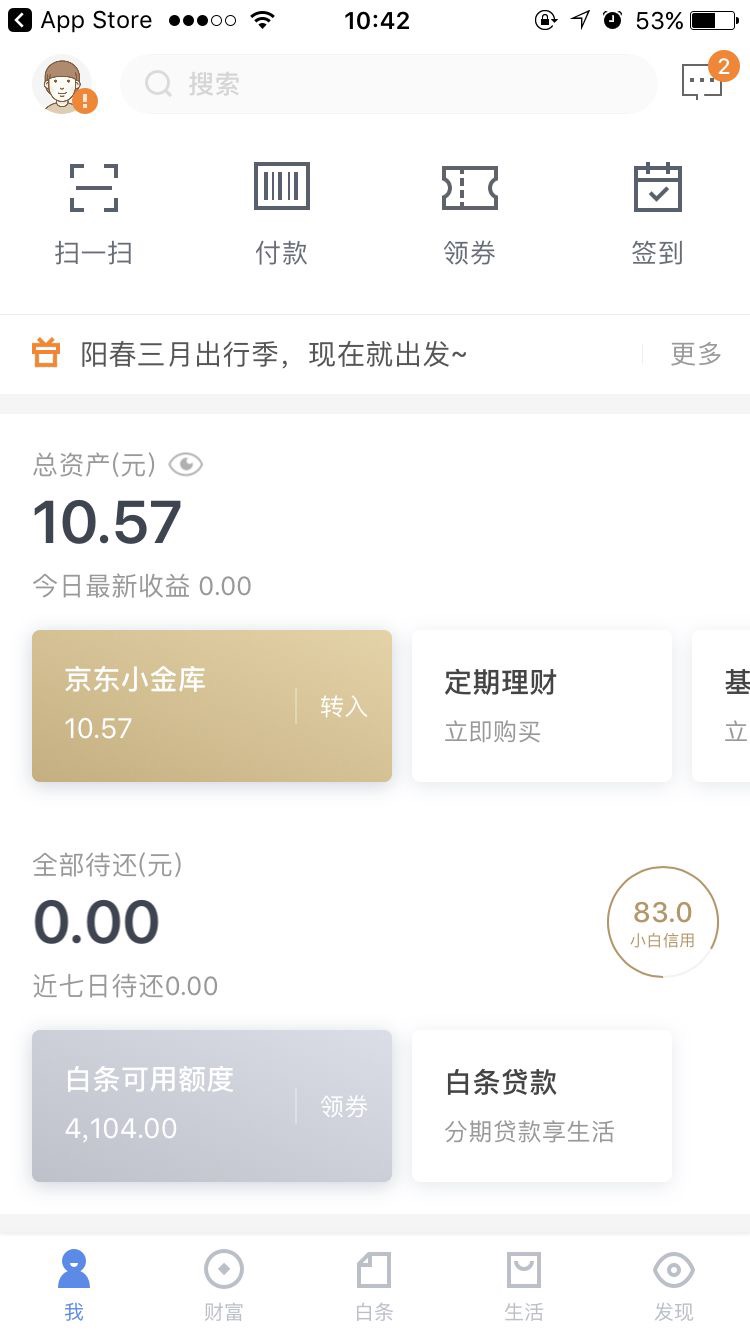Screen dimensions: 750x1334
Task: Open the 定期理财 card
Action: click(x=542, y=706)
